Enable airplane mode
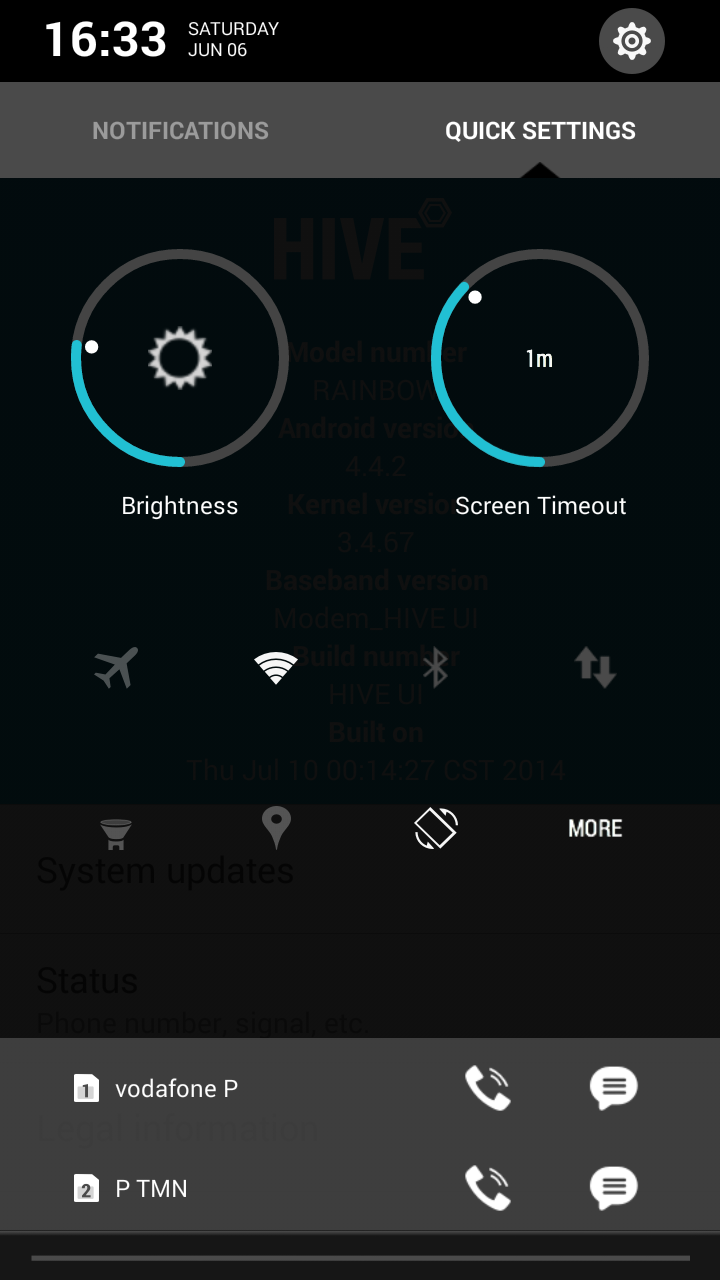 [116, 667]
